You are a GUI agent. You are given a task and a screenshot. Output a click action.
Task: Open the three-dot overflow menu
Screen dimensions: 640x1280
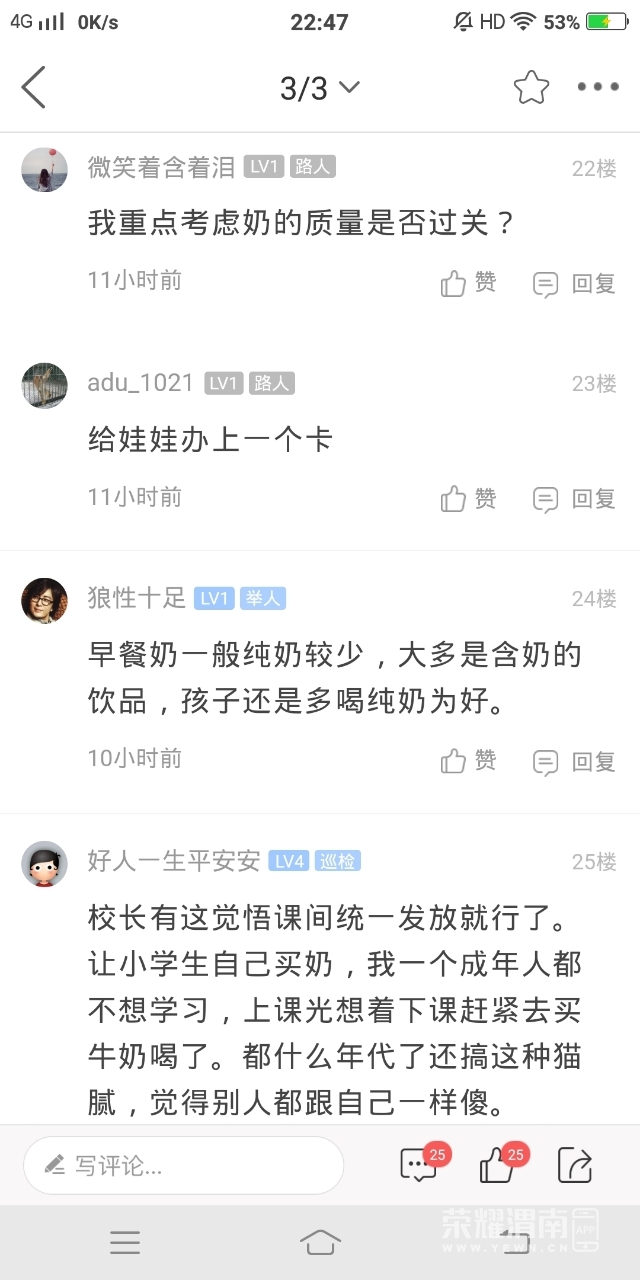pyautogui.click(x=598, y=88)
